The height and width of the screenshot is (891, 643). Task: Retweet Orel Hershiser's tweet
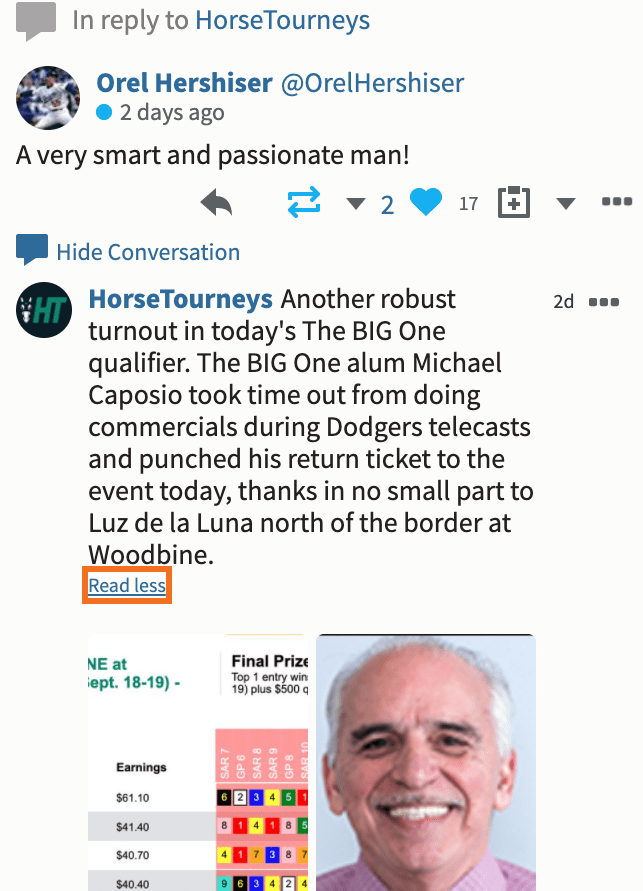(x=303, y=204)
